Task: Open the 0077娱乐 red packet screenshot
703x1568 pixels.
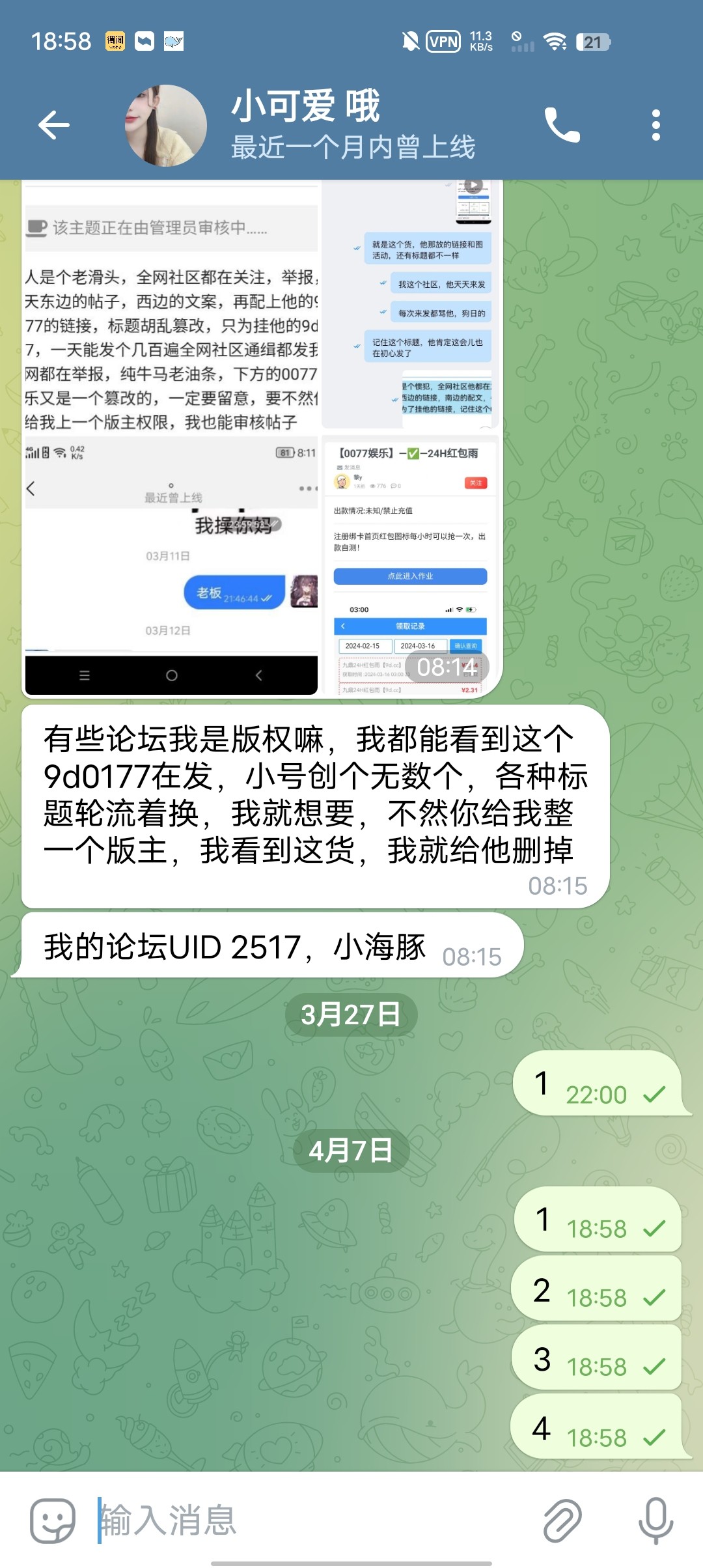Action: click(410, 560)
